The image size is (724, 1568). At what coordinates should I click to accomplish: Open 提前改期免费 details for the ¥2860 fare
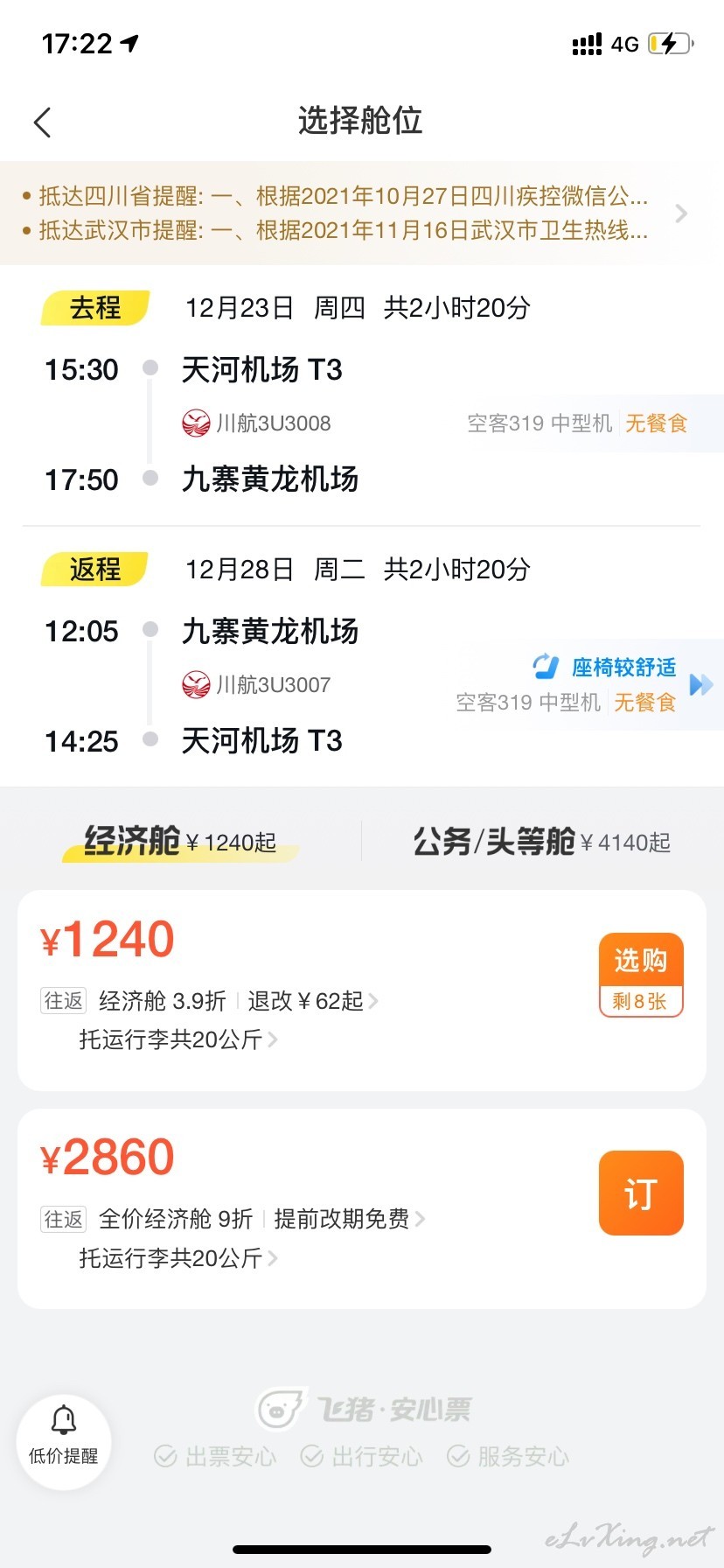click(x=349, y=1219)
